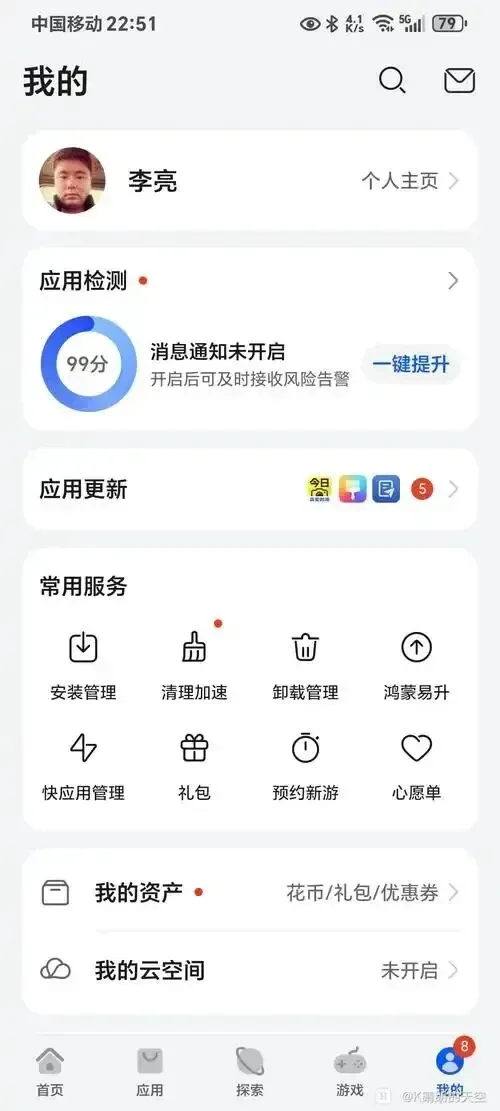Select 清理加速
The image size is (500, 1111).
coord(194,665)
